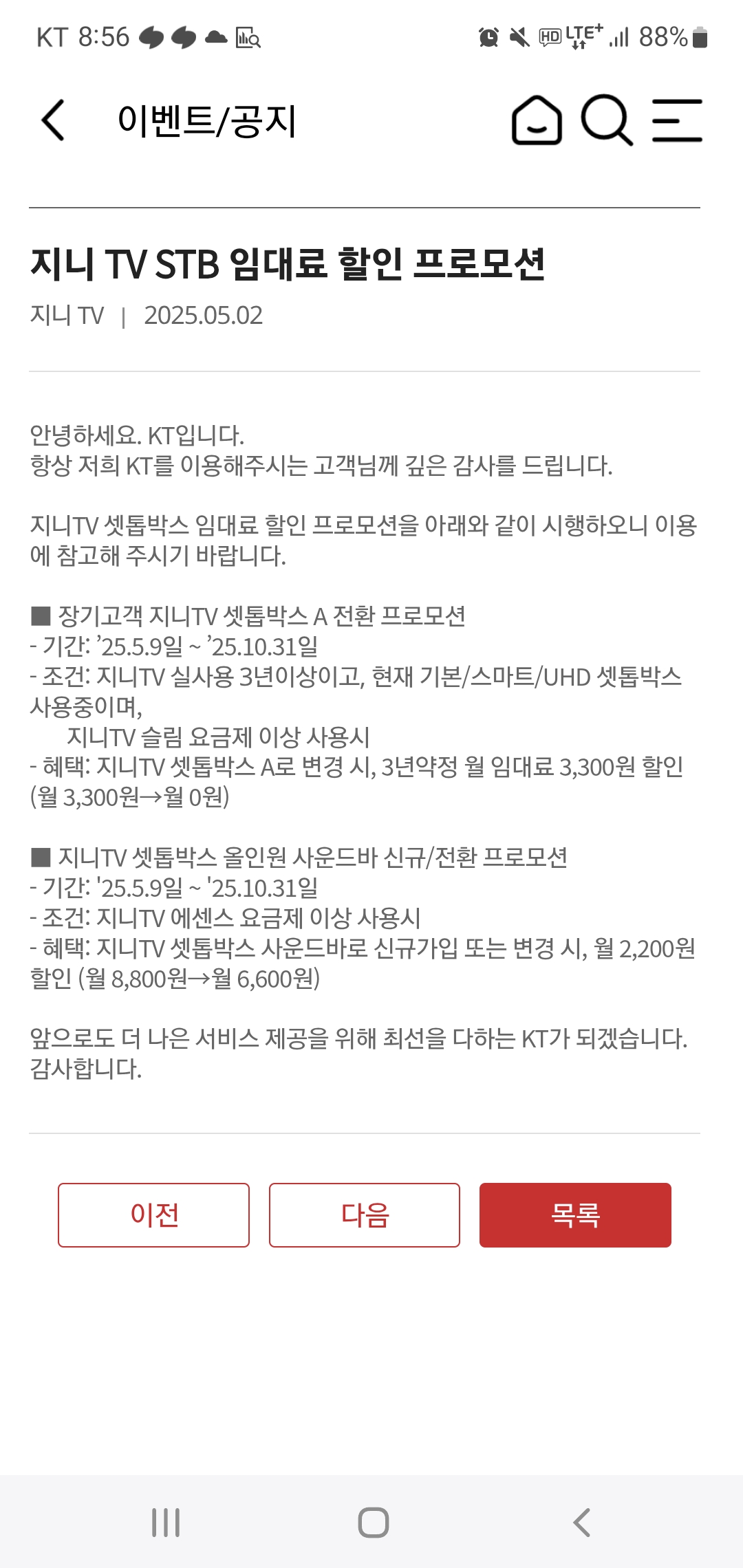Go back using the header arrow
This screenshot has width=743, height=1568.
(53, 120)
